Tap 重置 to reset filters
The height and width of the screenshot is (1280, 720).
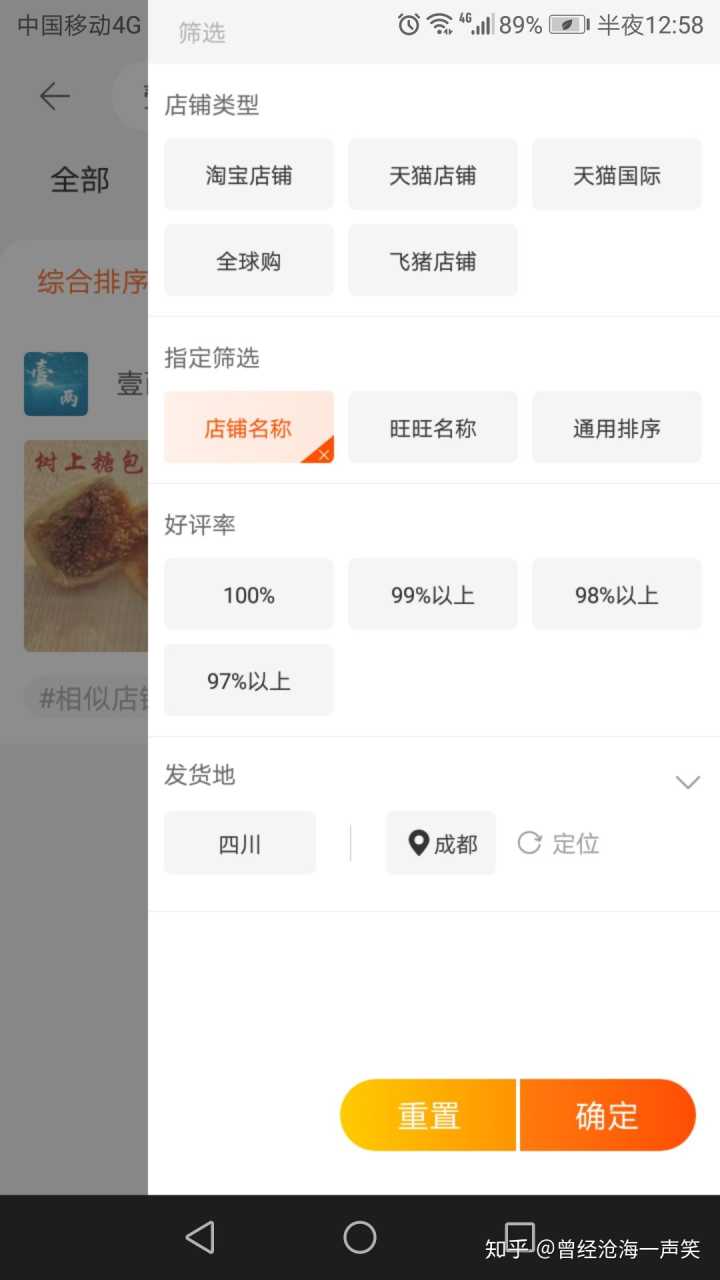tap(428, 1115)
